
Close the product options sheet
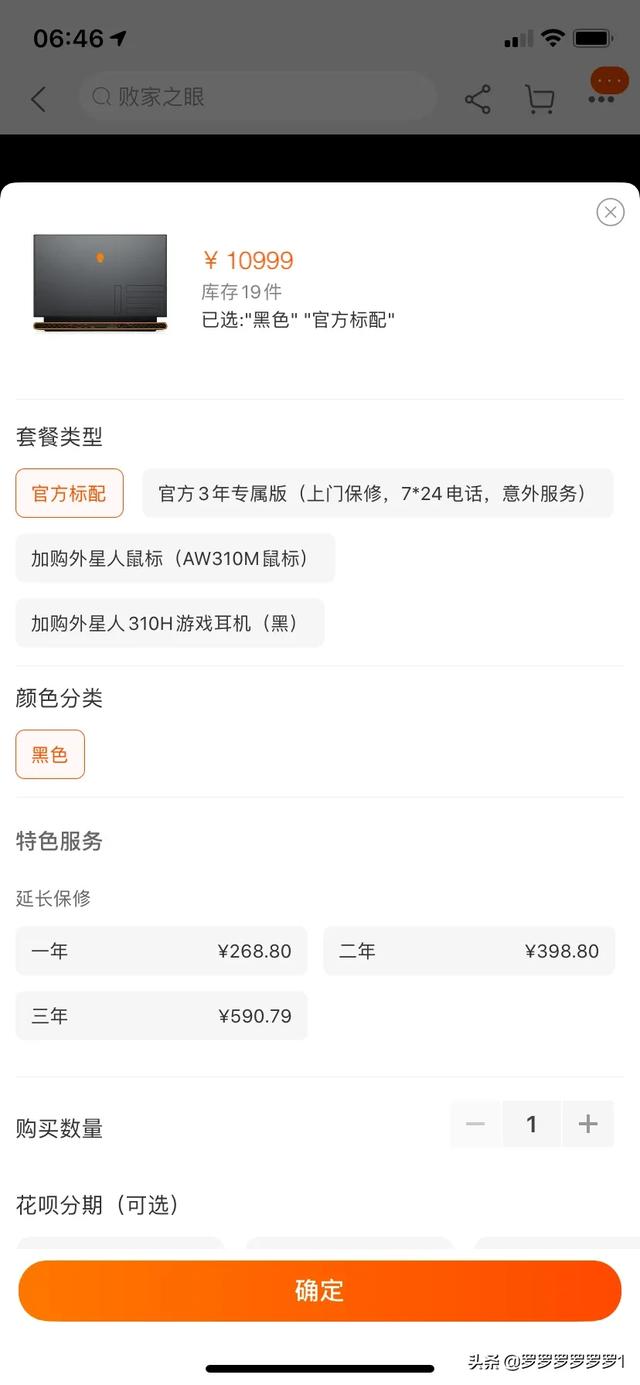tap(610, 212)
